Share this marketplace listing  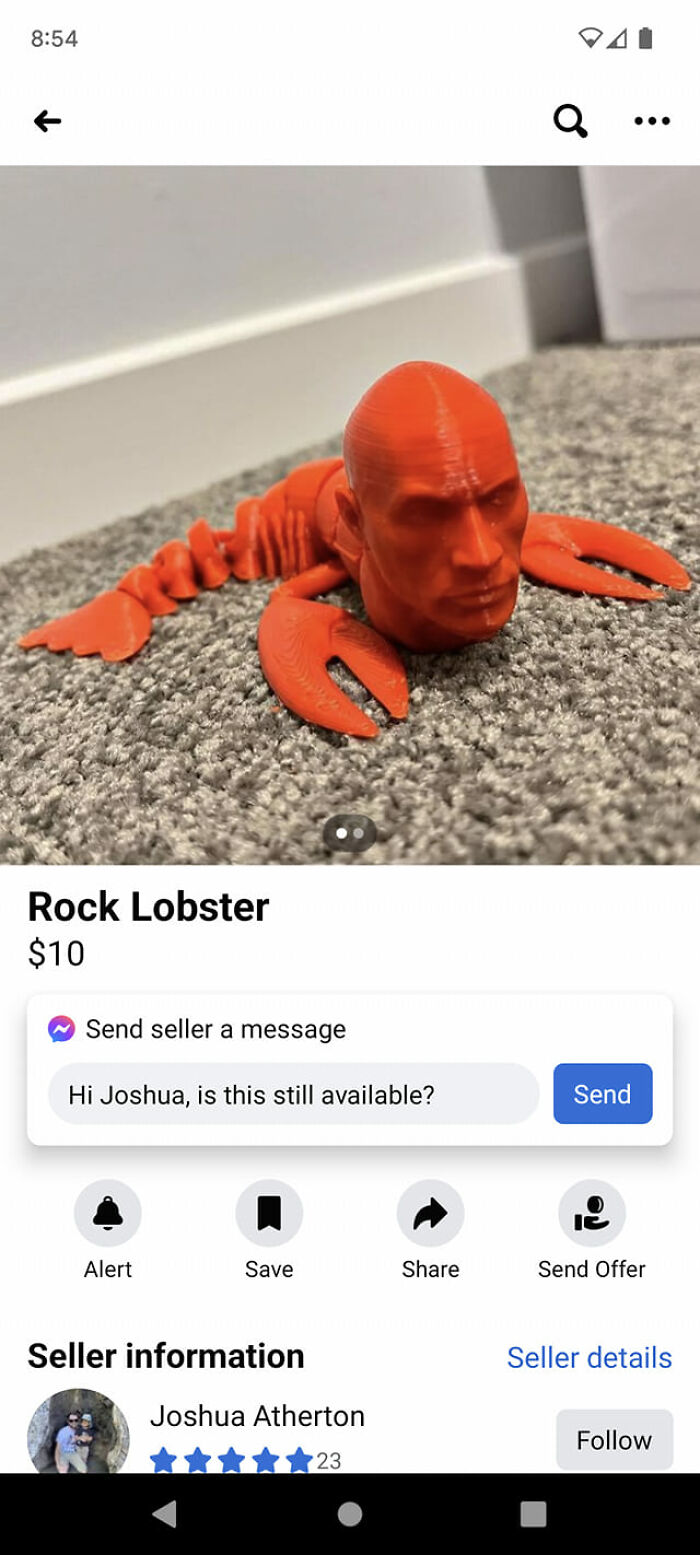pyautogui.click(x=430, y=1214)
